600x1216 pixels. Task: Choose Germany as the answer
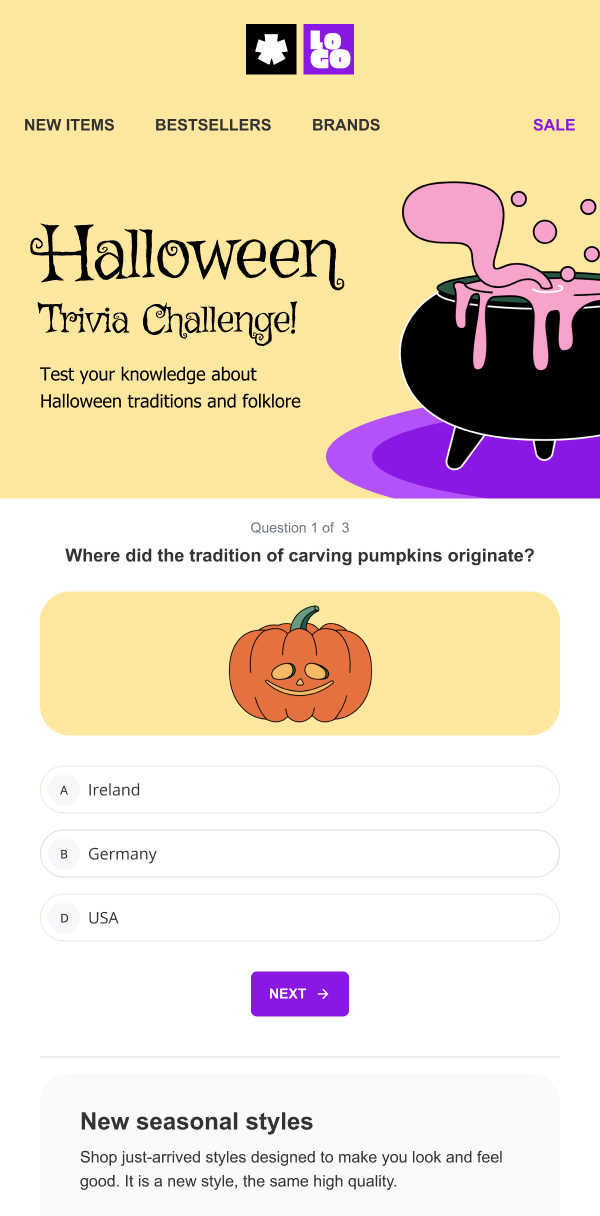tap(299, 854)
